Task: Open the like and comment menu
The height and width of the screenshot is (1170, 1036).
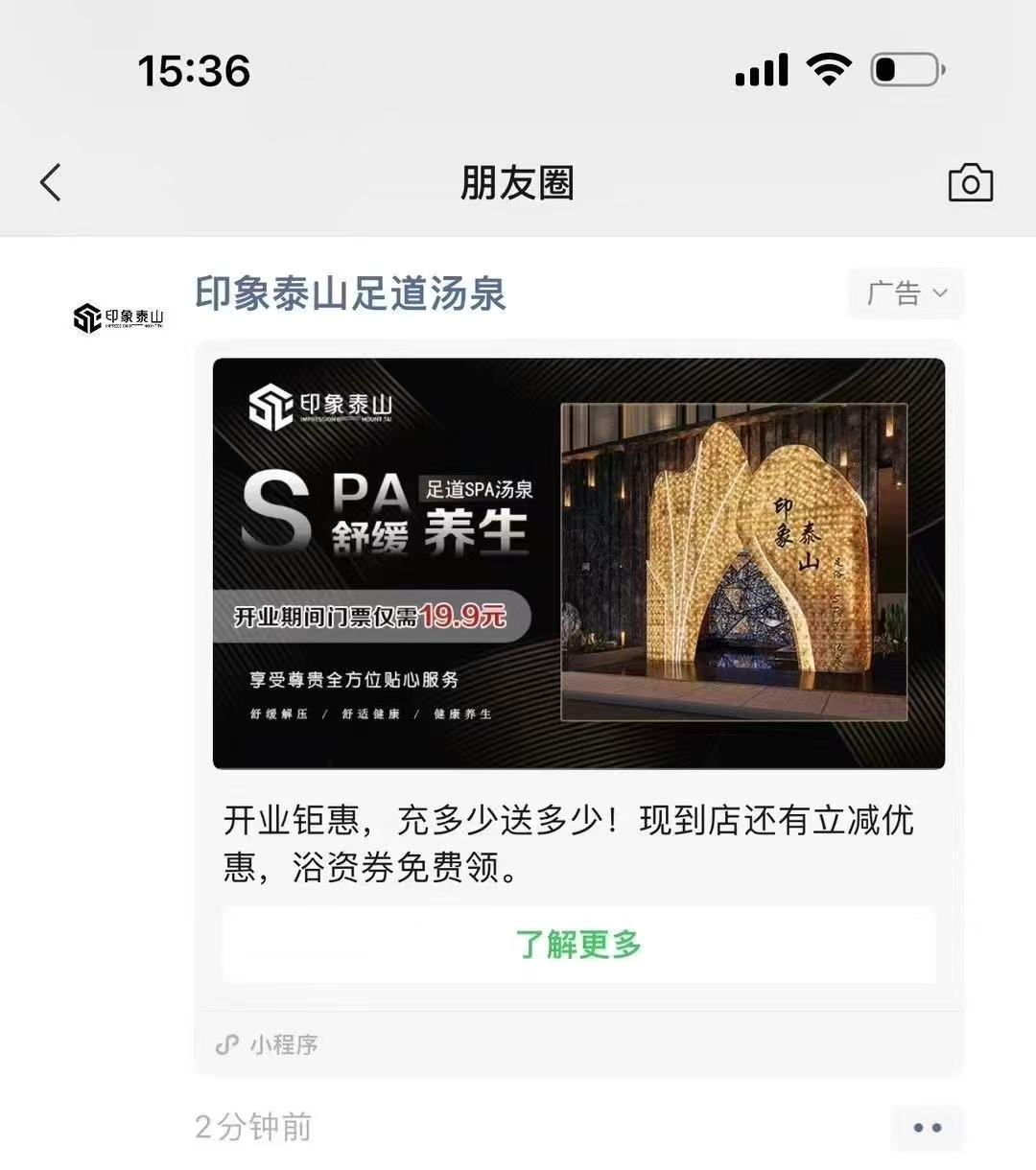Action: (927, 1127)
